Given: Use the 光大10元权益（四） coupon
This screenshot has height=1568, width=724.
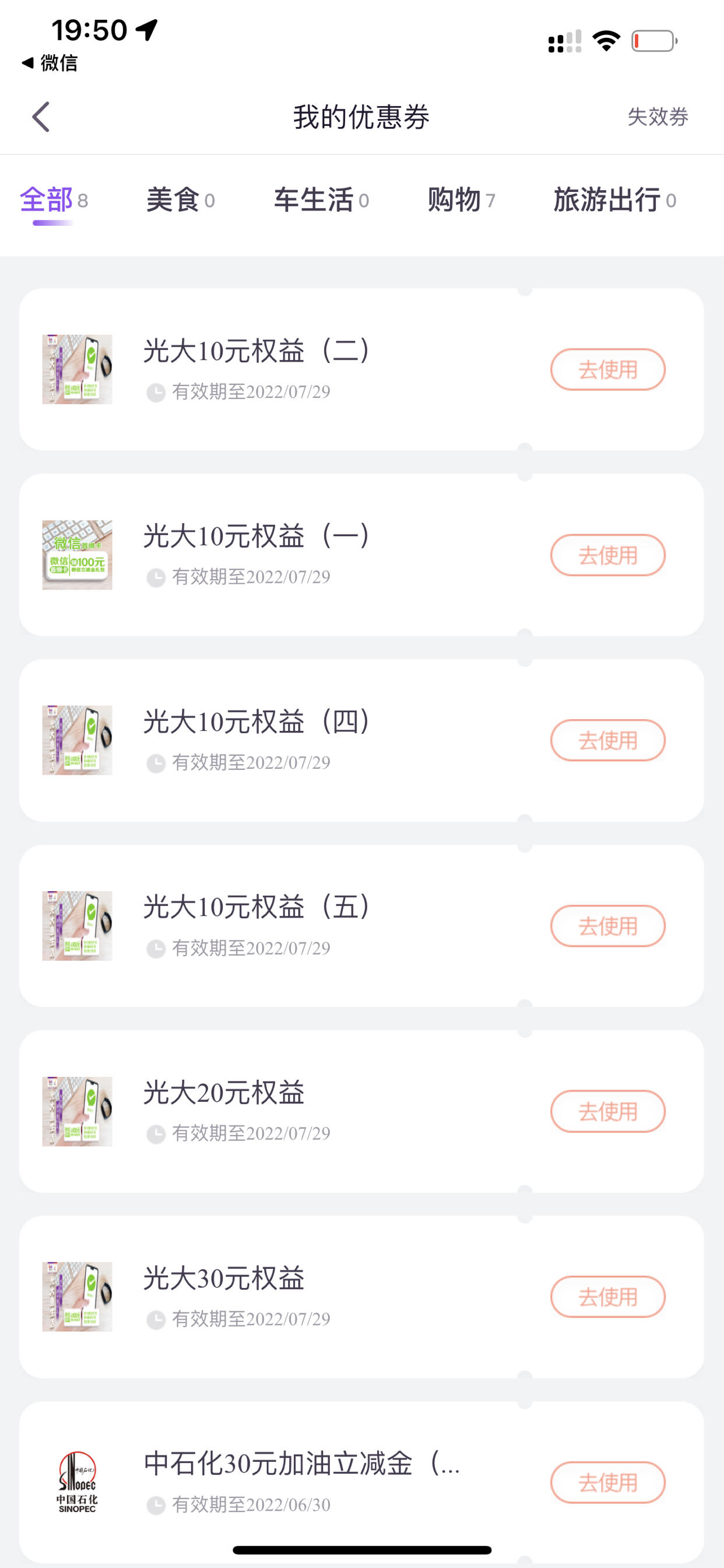Looking at the screenshot, I should pyautogui.click(x=608, y=740).
